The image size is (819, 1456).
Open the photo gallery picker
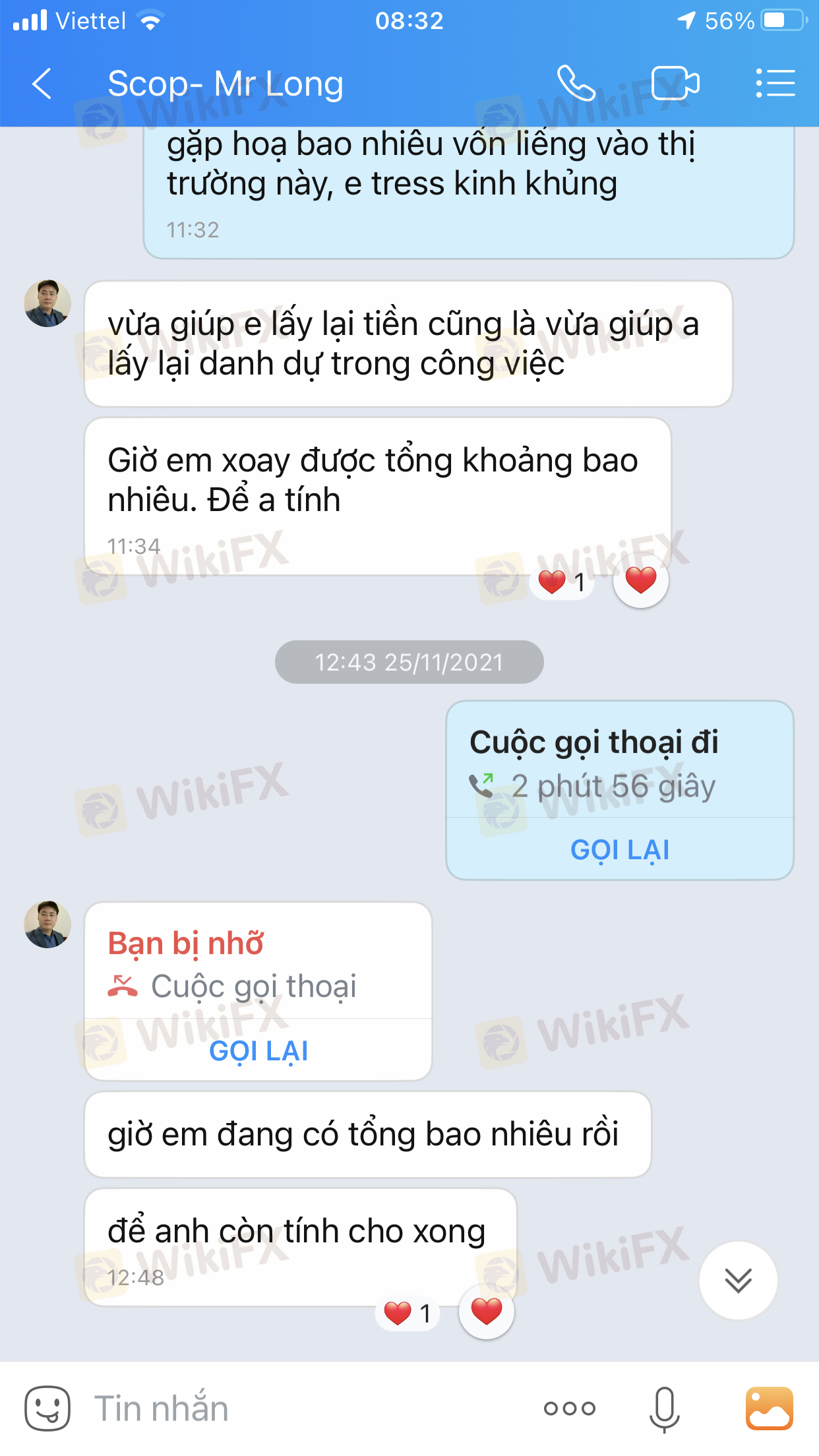click(x=769, y=1409)
